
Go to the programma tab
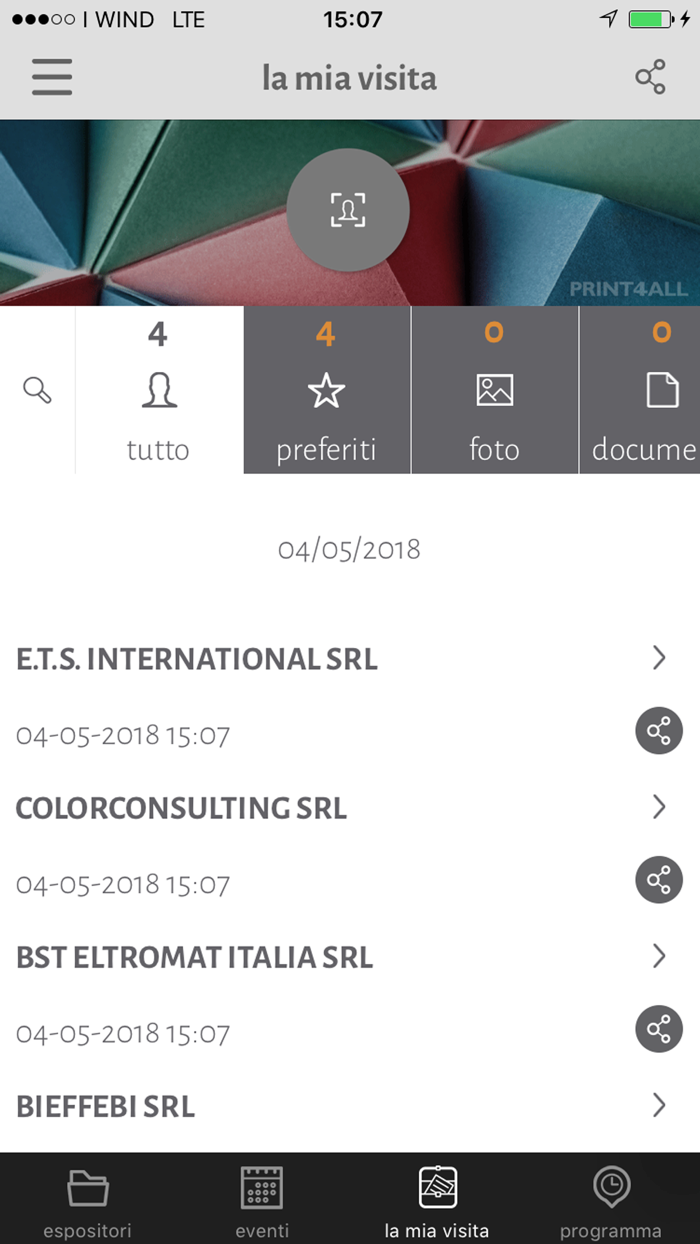[x=610, y=1200]
